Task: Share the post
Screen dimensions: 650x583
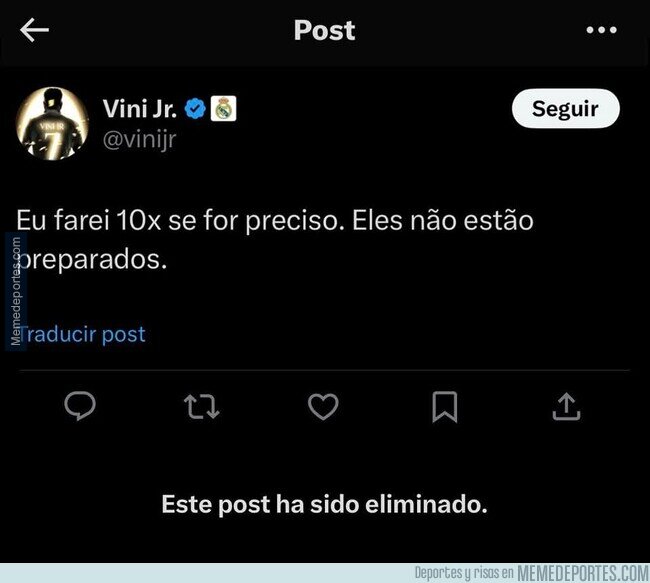Action: (x=566, y=407)
